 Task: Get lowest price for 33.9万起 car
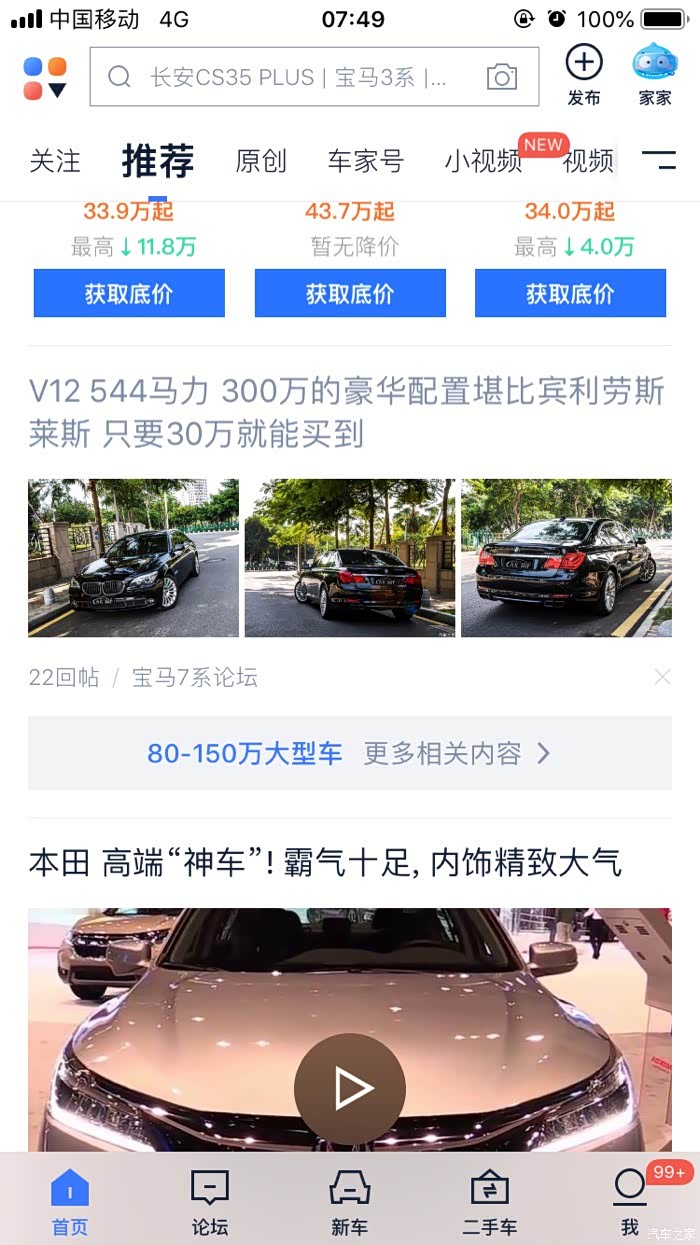pyautogui.click(x=129, y=293)
